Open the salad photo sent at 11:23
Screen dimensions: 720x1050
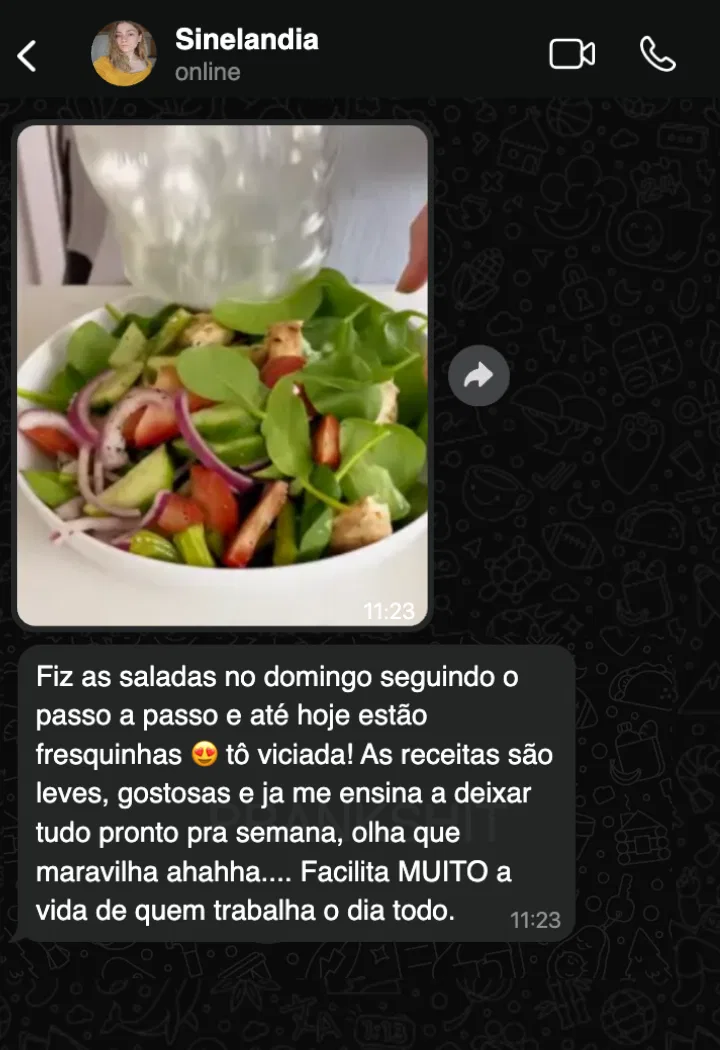pos(223,375)
